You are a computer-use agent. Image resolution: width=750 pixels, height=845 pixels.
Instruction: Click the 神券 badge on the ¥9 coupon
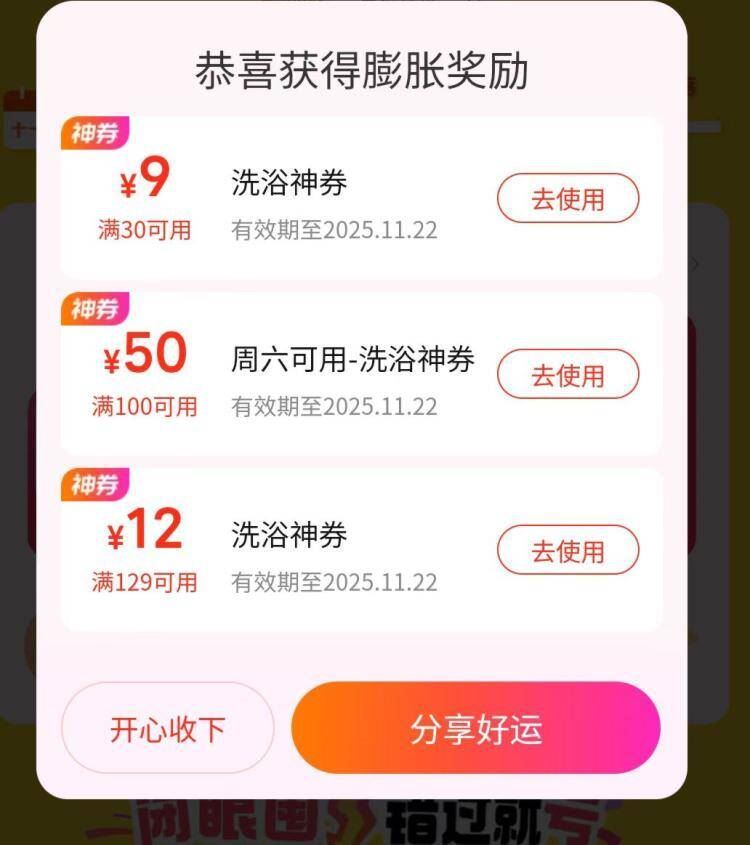click(98, 131)
